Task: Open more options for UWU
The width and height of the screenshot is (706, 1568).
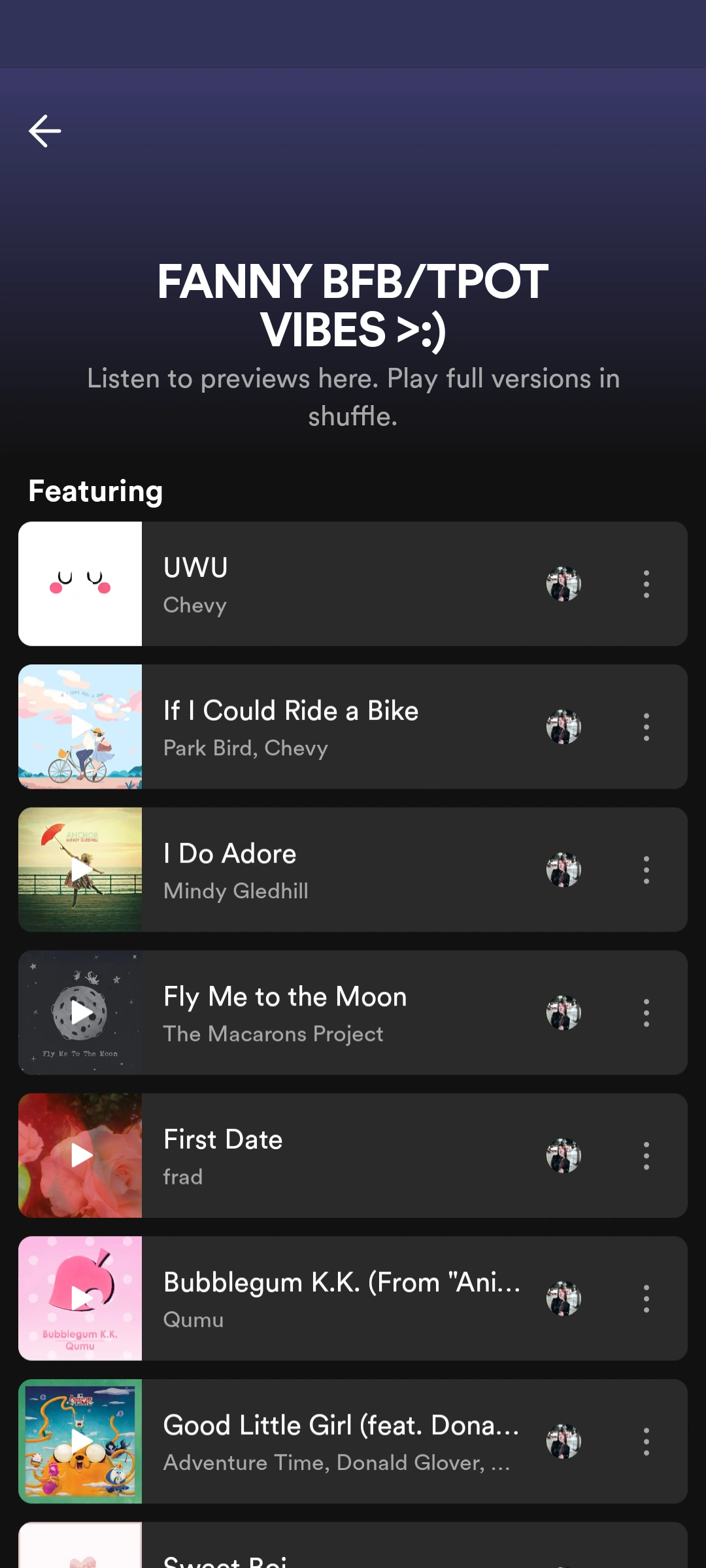Action: (646, 584)
